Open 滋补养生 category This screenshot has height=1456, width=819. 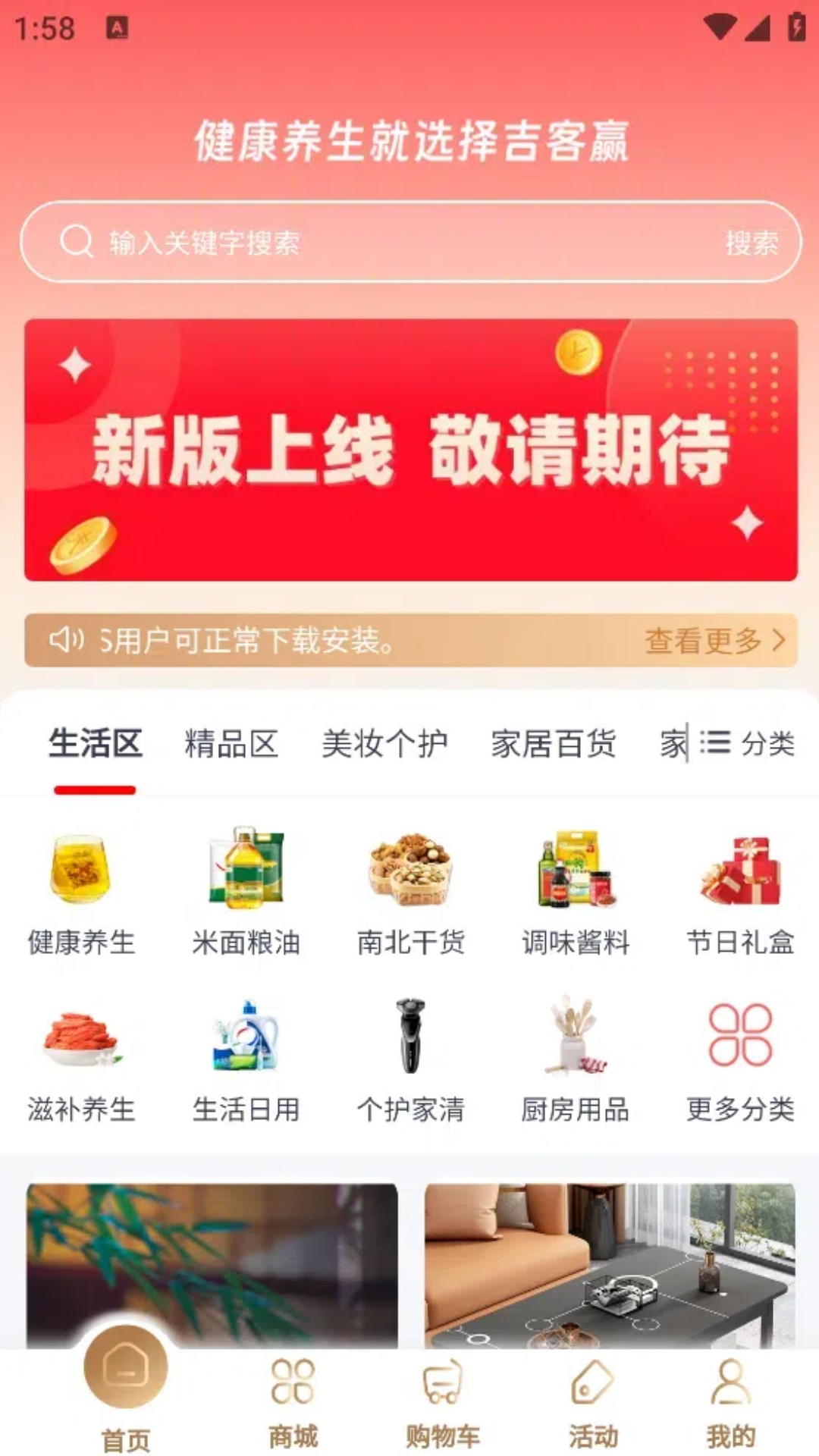tap(81, 1060)
